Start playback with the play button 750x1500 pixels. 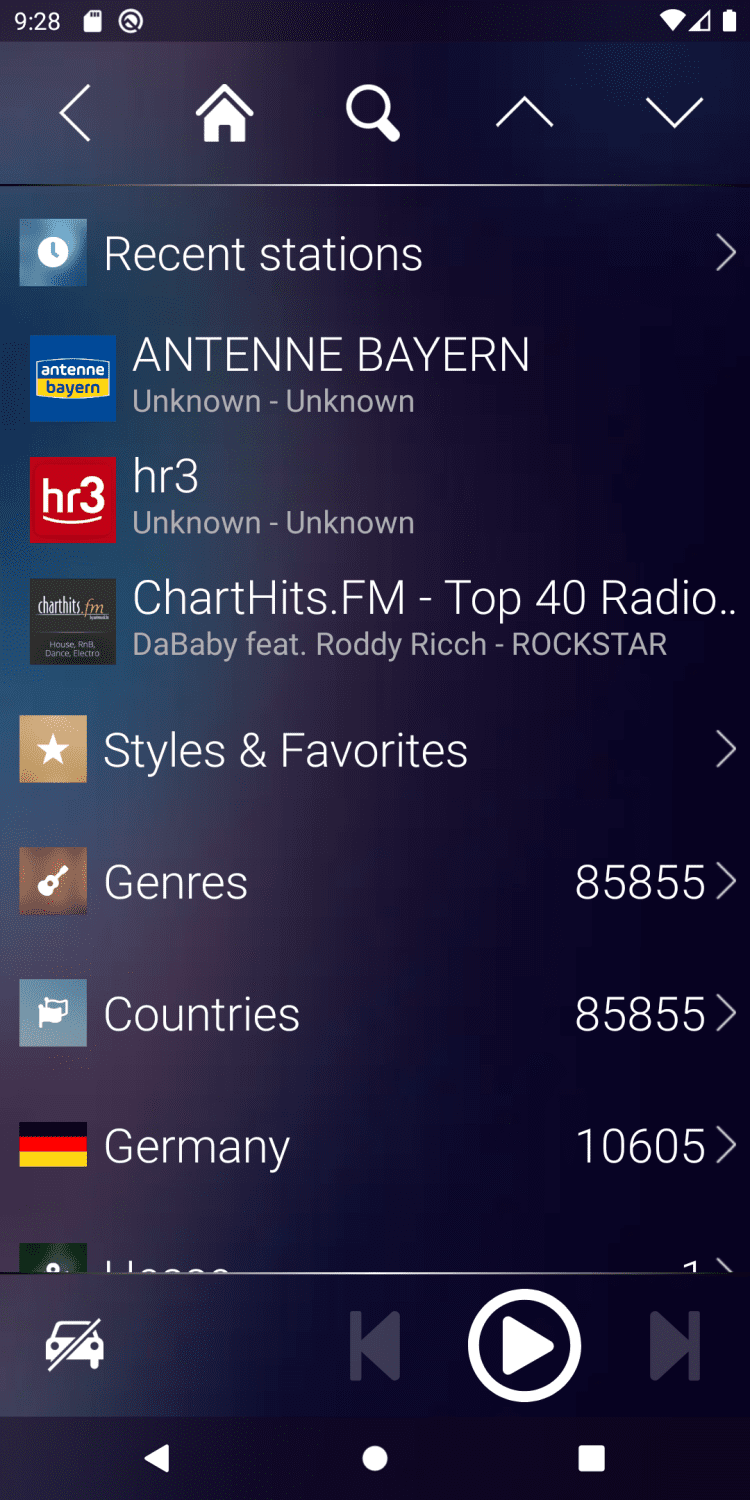click(524, 1346)
